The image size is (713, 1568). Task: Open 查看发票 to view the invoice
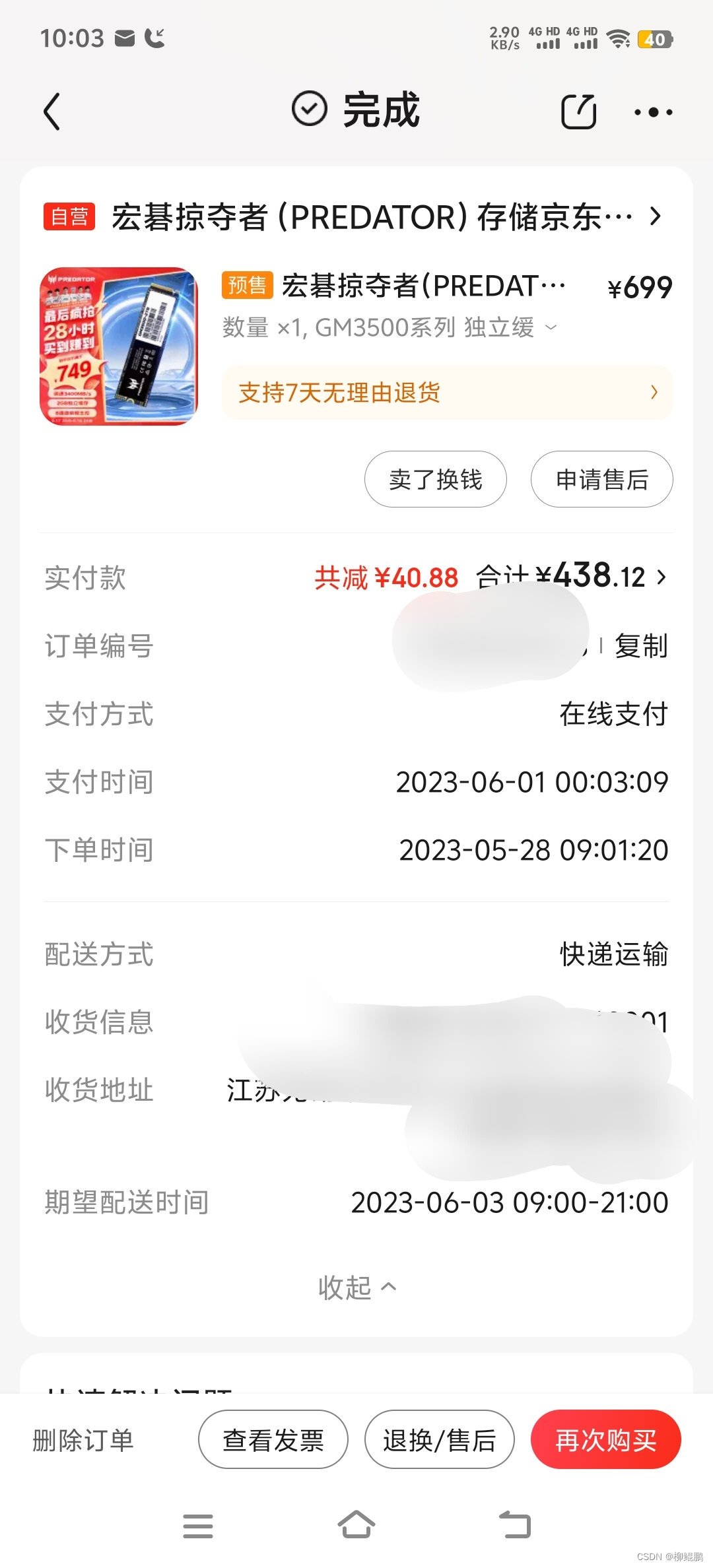(x=273, y=1440)
